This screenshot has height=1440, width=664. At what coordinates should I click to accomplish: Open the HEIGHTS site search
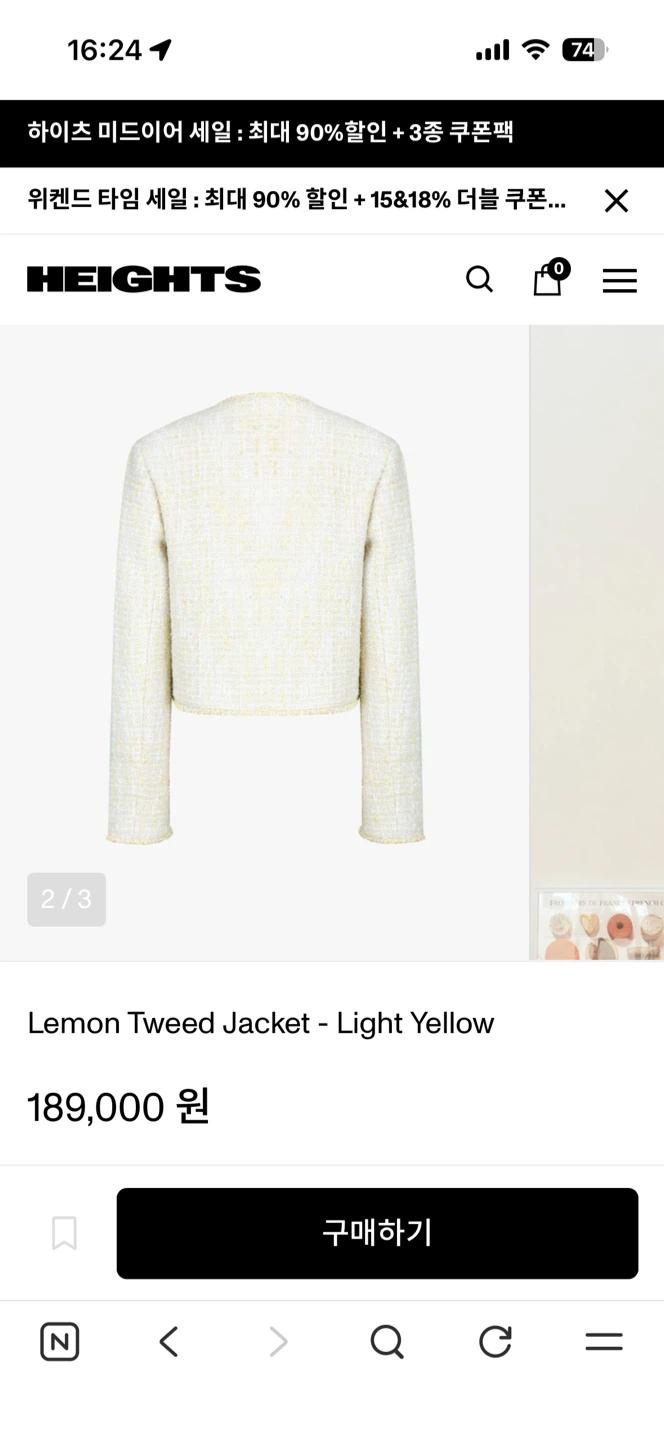(480, 280)
